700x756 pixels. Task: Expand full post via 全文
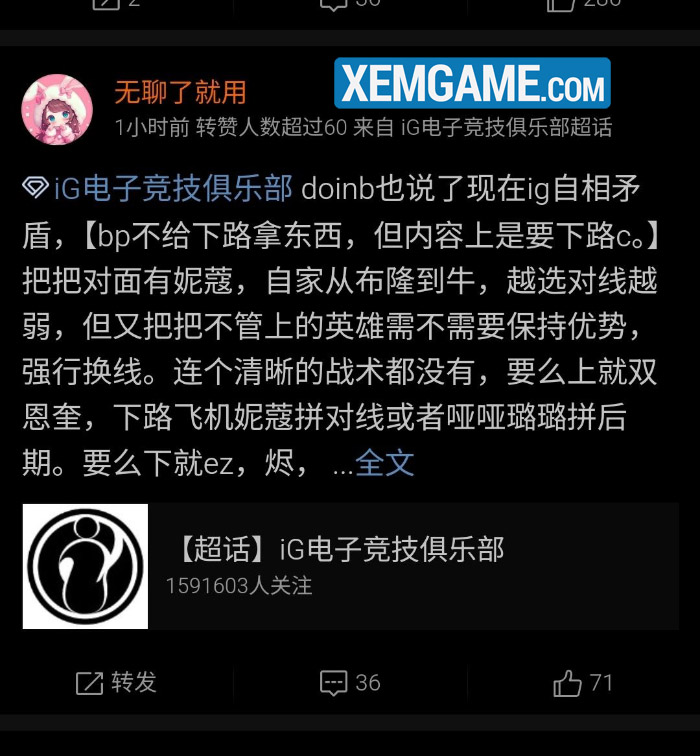[385, 463]
